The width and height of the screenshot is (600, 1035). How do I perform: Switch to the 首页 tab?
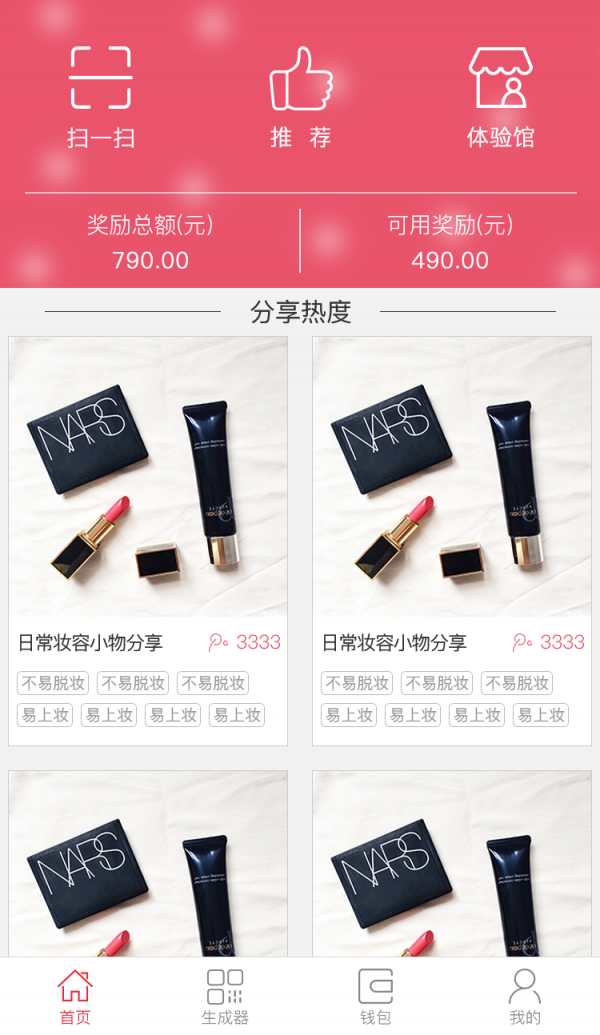coord(75,996)
